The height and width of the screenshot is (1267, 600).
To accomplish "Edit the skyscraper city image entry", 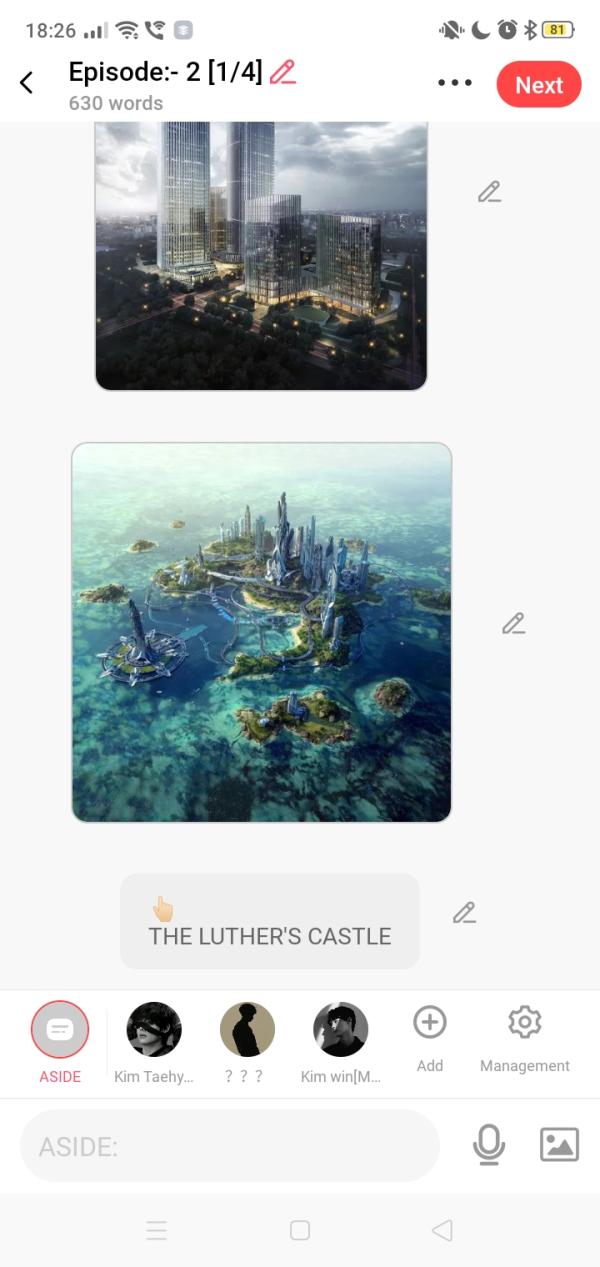I will point(488,192).
